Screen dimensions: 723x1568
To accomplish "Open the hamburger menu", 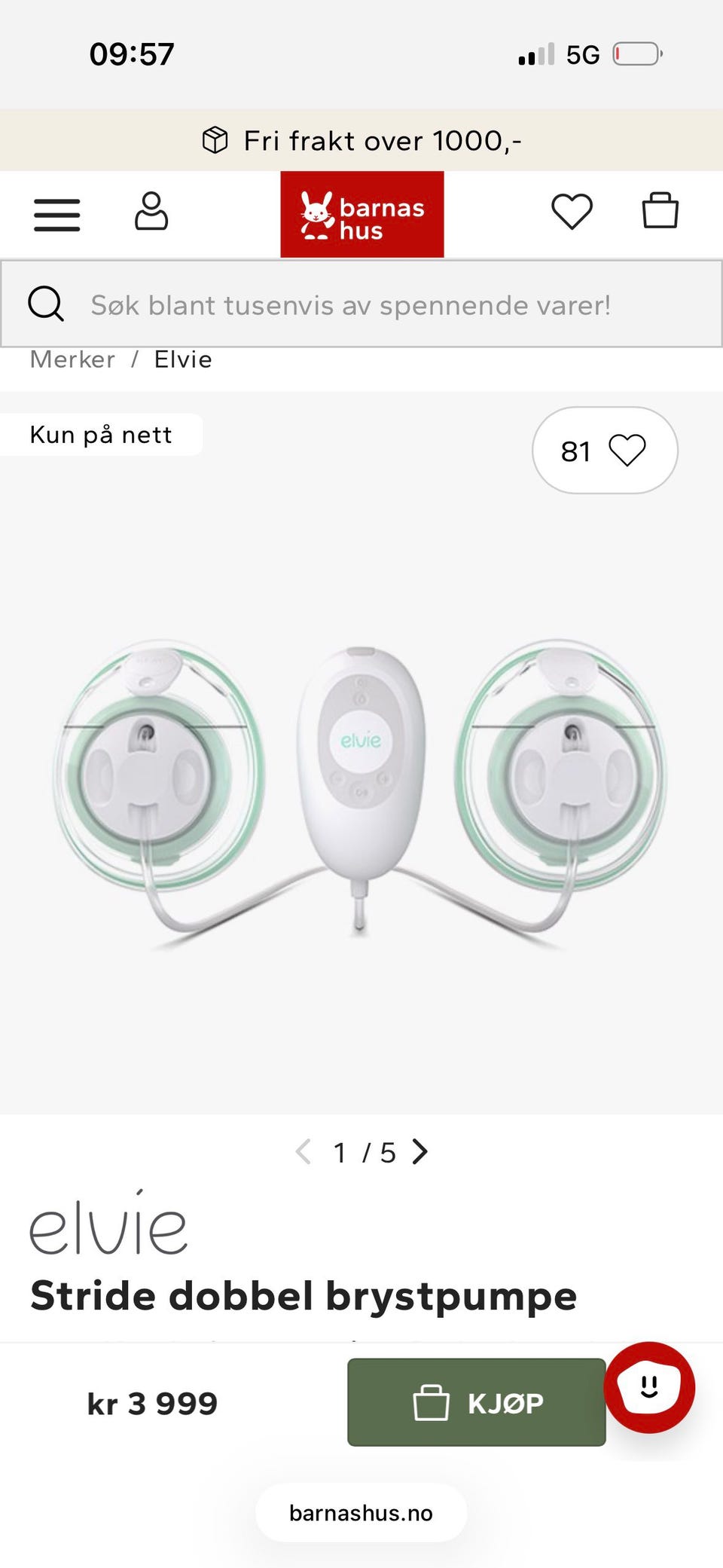I will pyautogui.click(x=56, y=215).
